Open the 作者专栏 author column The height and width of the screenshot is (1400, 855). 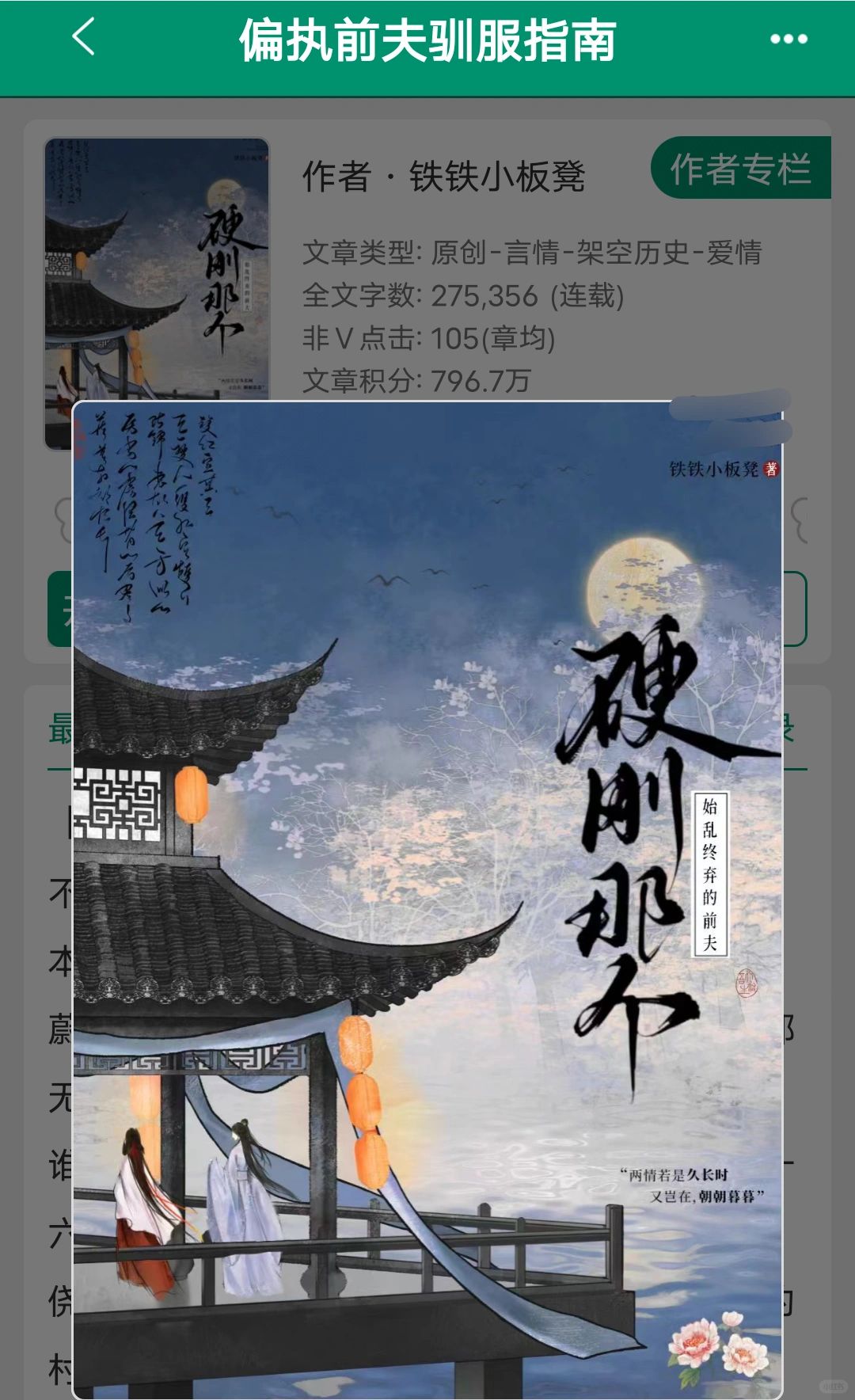click(741, 168)
